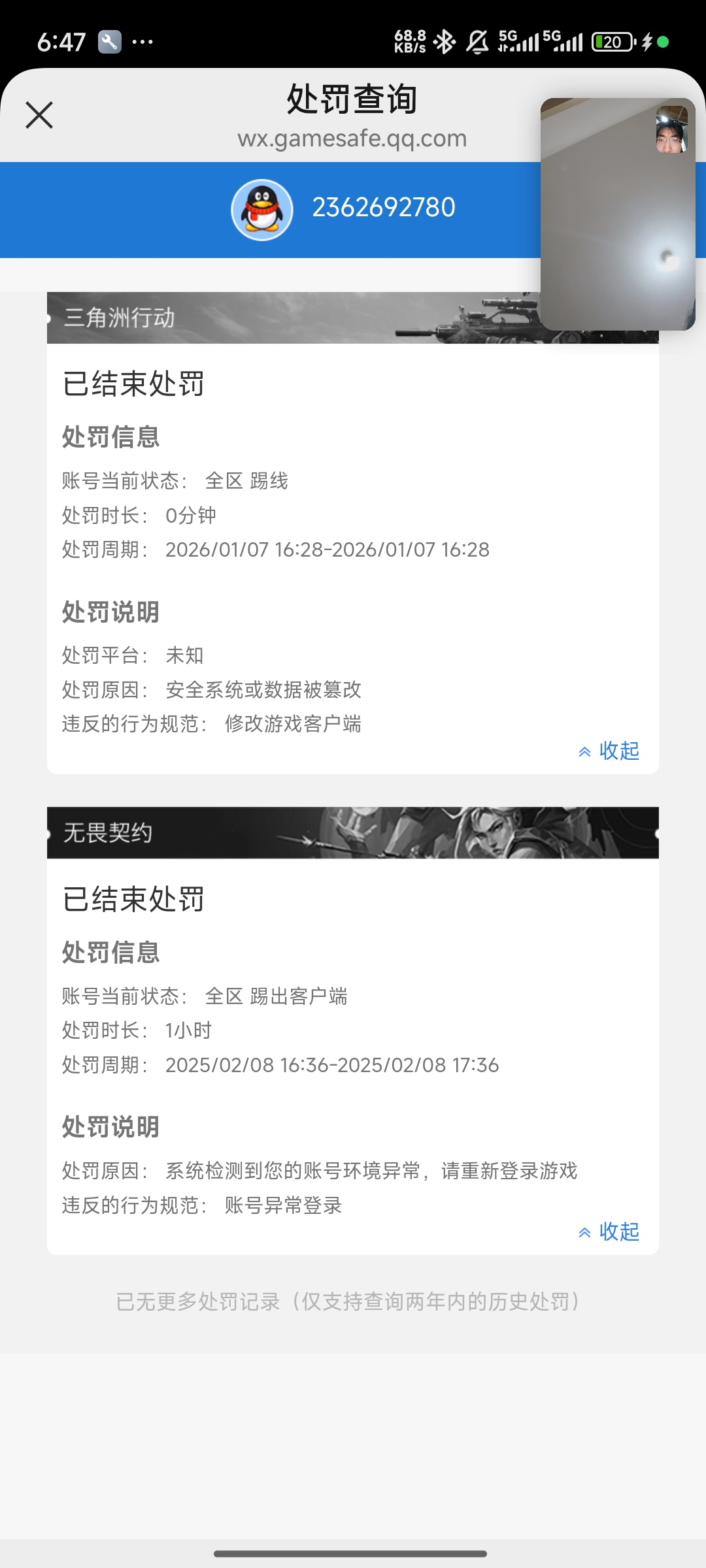The height and width of the screenshot is (1568, 706).
Task: Close the 处罚查询 page
Action: [39, 116]
